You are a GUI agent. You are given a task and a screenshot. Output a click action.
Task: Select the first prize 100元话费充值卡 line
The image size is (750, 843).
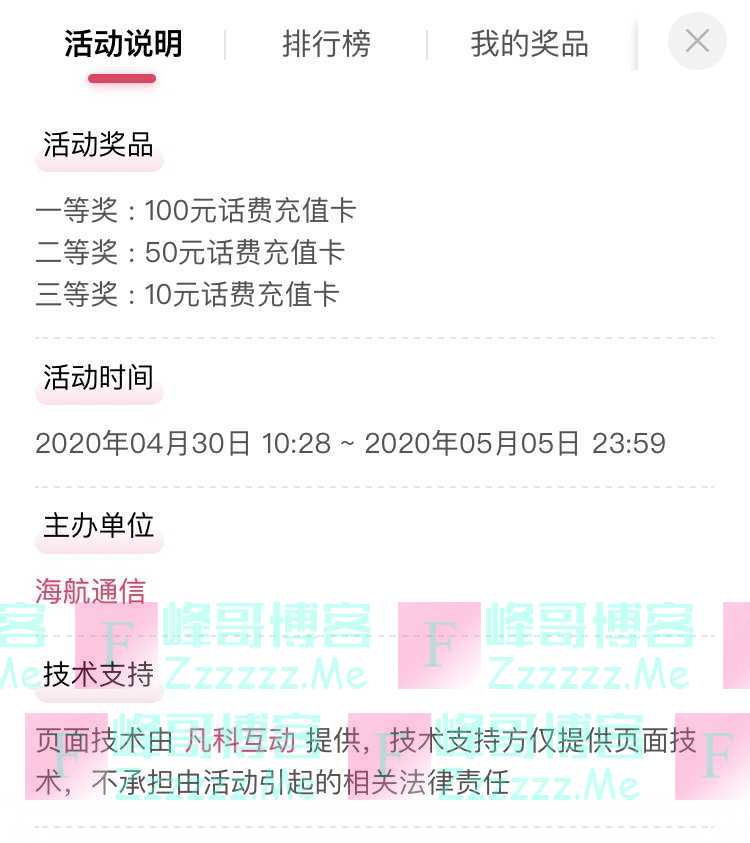[198, 211]
